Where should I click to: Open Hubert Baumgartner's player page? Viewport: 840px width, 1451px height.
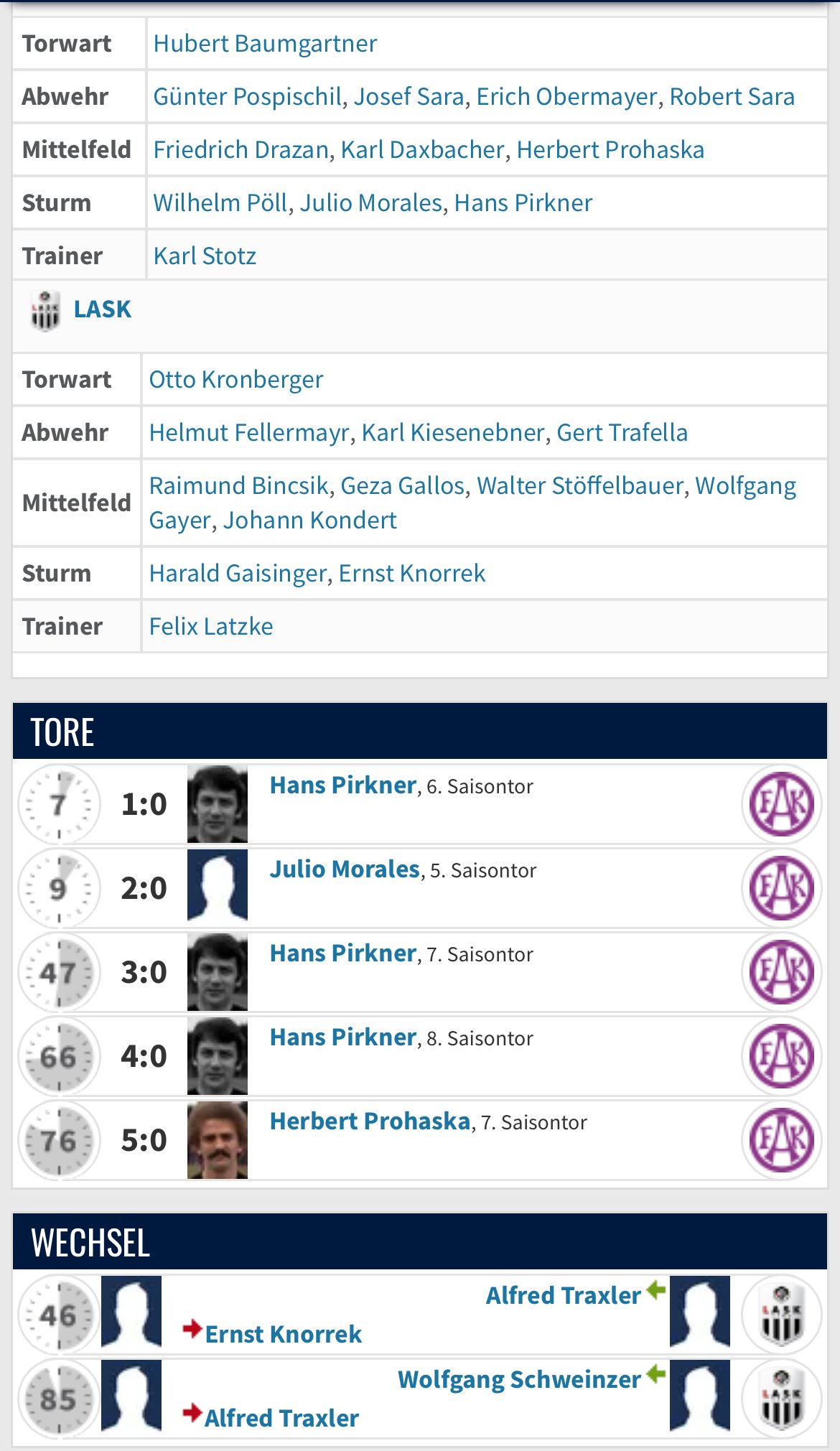point(265,44)
